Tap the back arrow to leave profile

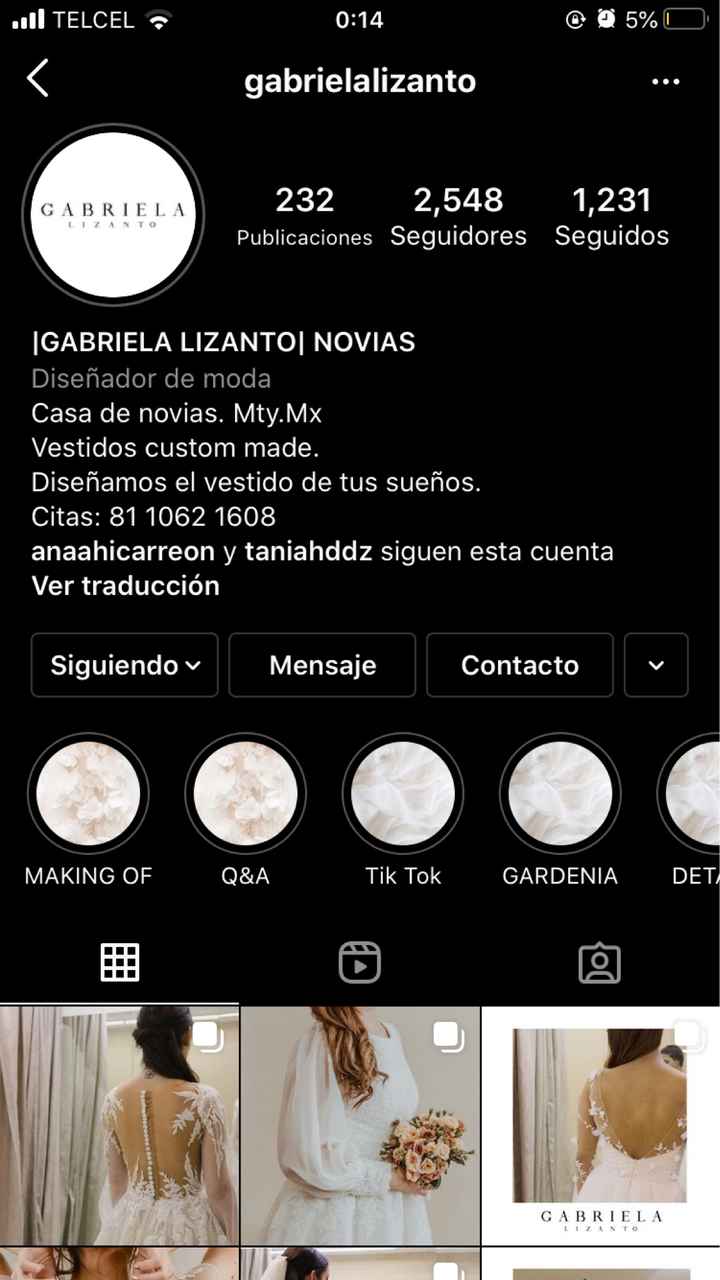coord(38,80)
